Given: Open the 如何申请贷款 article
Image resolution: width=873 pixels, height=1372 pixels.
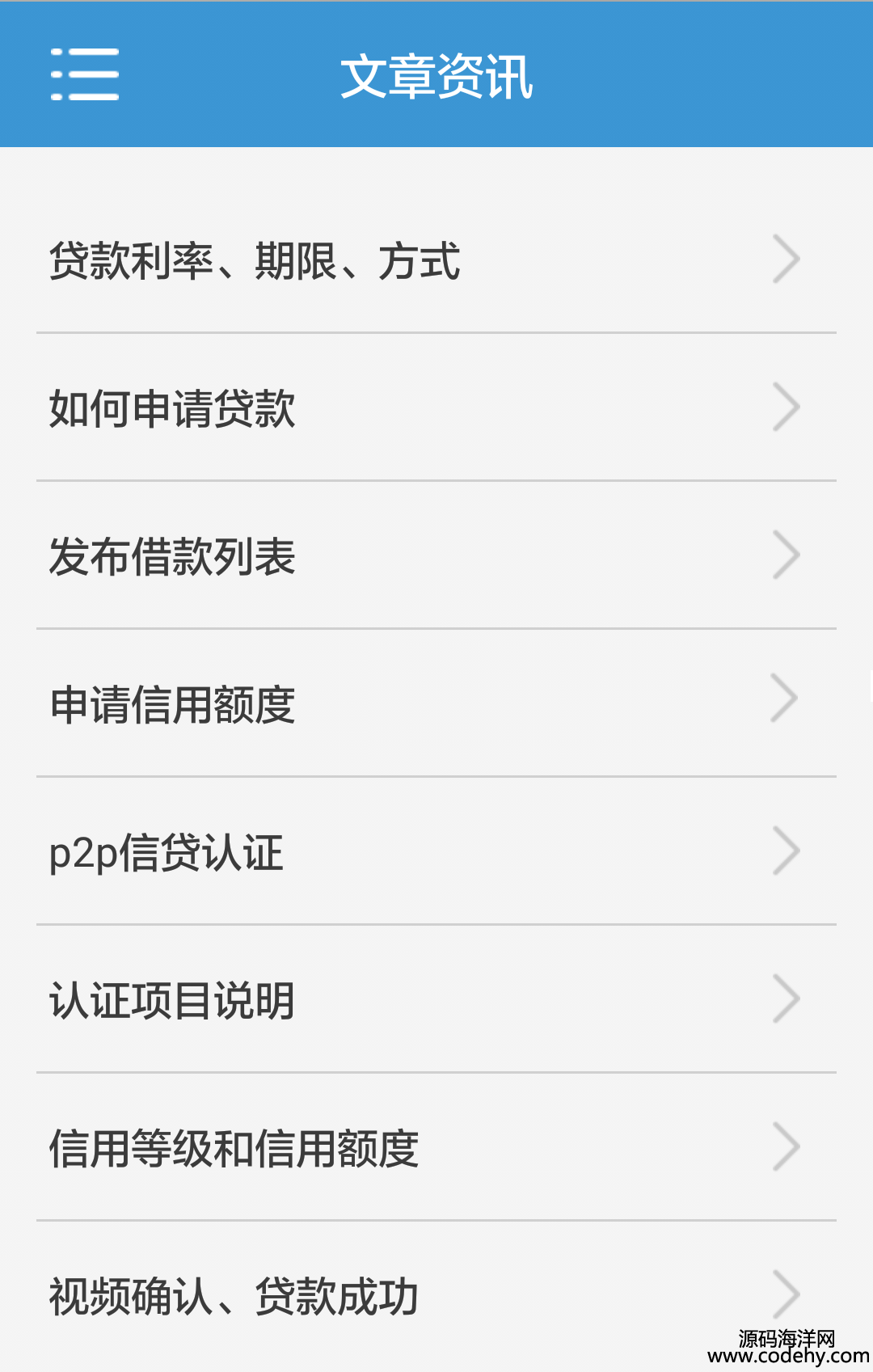Looking at the screenshot, I should pos(436,408).
